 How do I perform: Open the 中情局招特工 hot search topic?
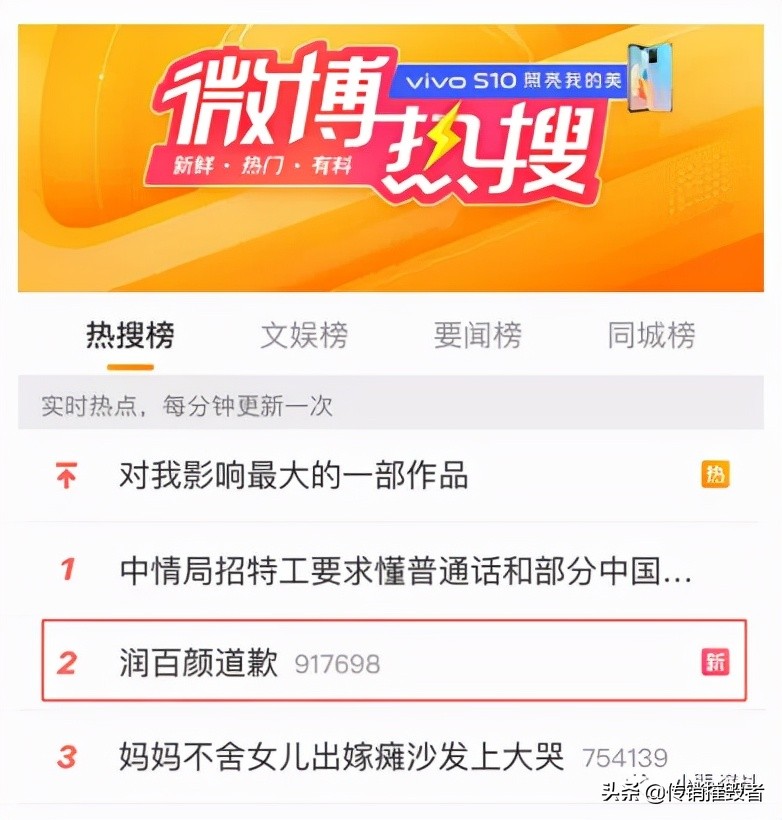(405, 571)
